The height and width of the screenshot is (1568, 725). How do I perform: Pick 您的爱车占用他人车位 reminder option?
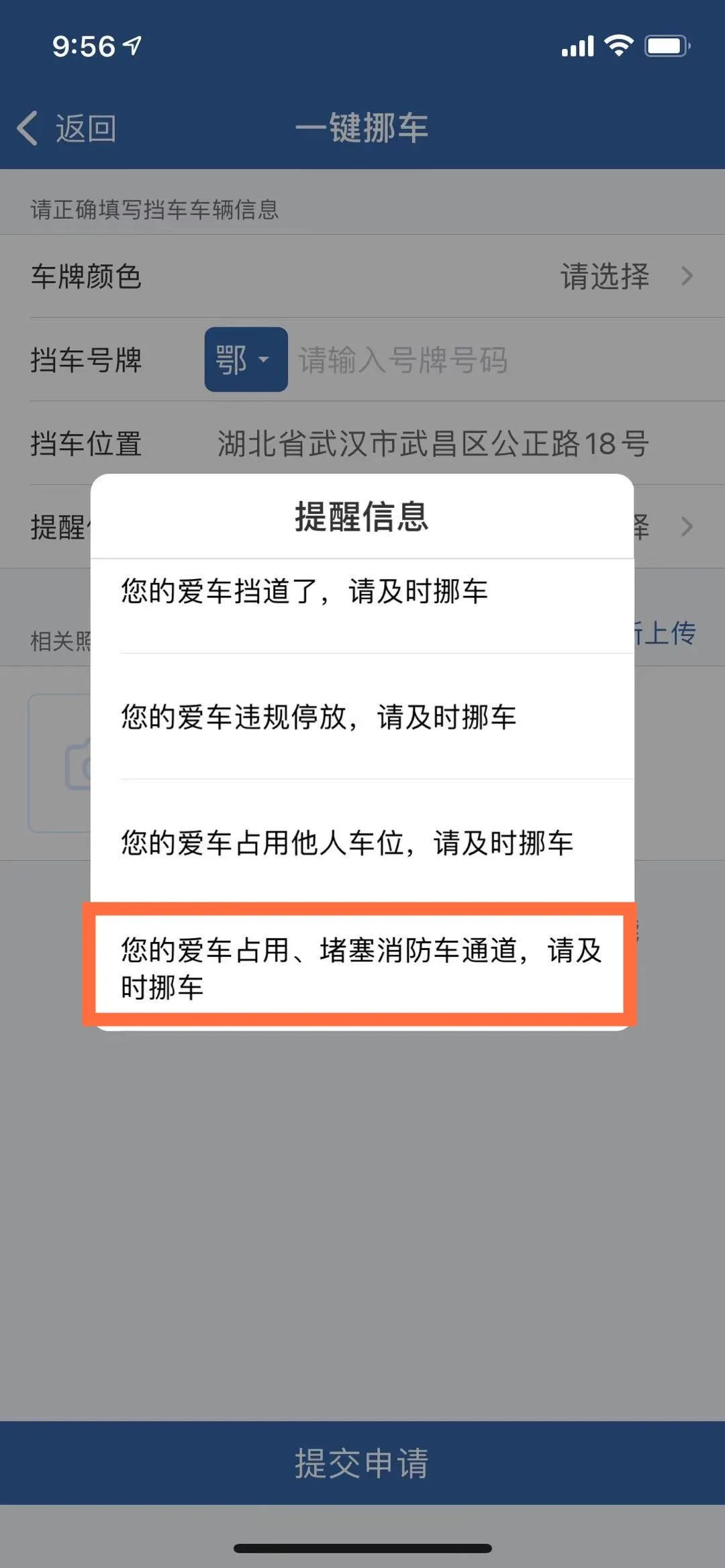[x=362, y=843]
